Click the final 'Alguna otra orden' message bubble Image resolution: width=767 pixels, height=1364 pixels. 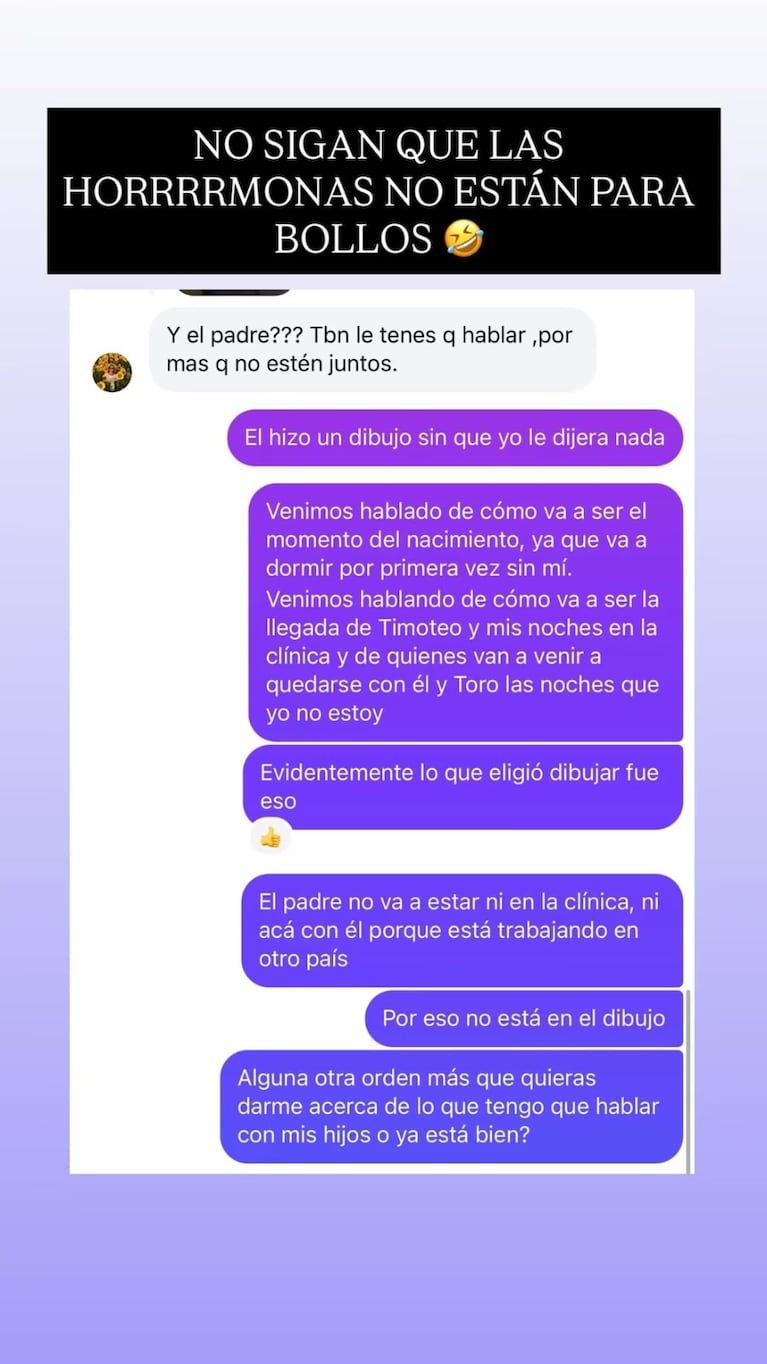click(x=450, y=1106)
